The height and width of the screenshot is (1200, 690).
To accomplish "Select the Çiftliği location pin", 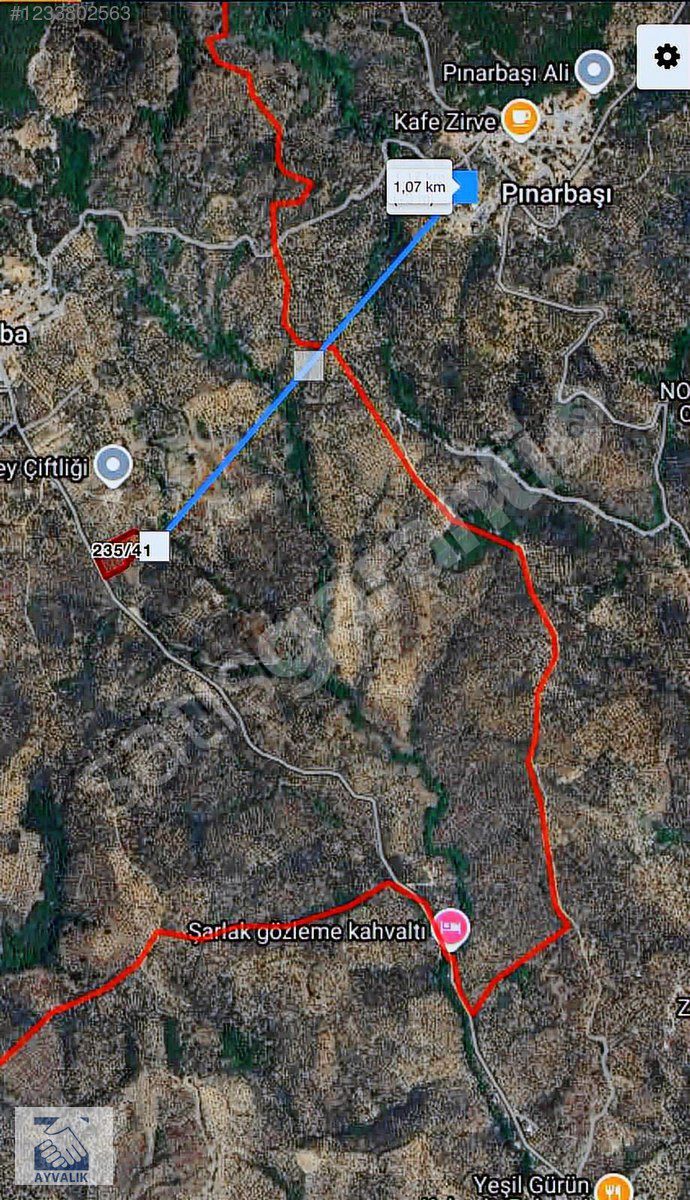I will (114, 465).
